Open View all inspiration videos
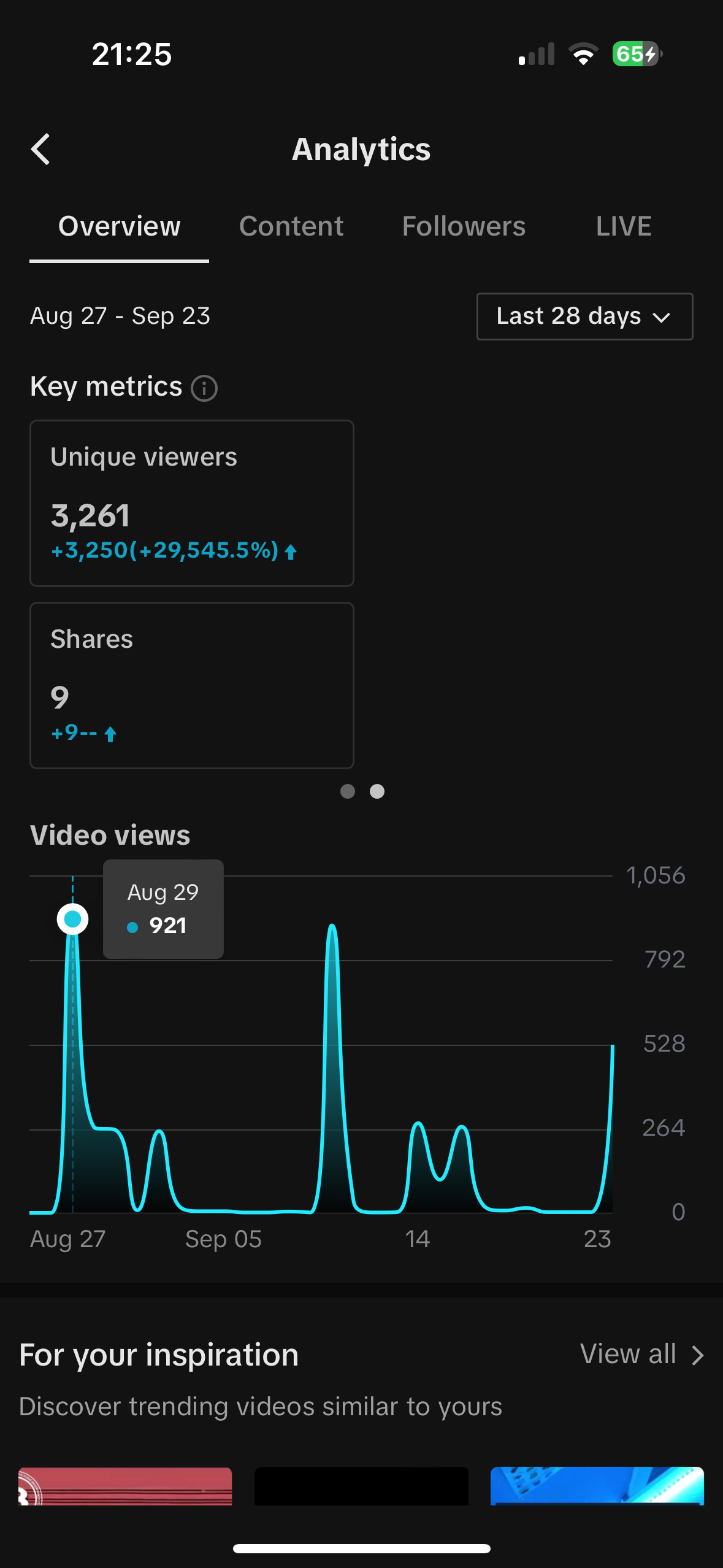723x1568 pixels. (x=641, y=1354)
